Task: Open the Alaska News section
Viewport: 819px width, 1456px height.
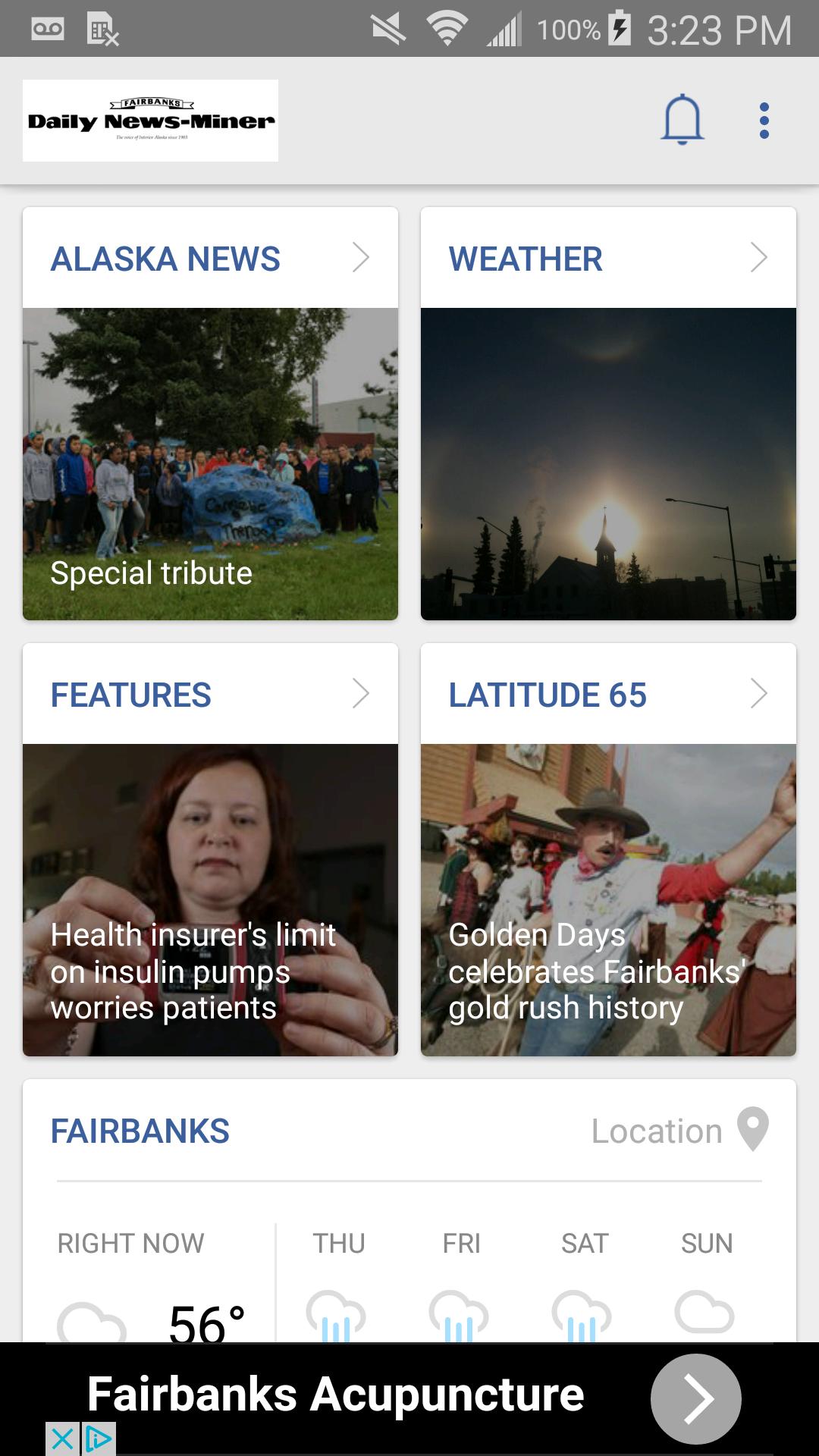Action: click(x=210, y=259)
